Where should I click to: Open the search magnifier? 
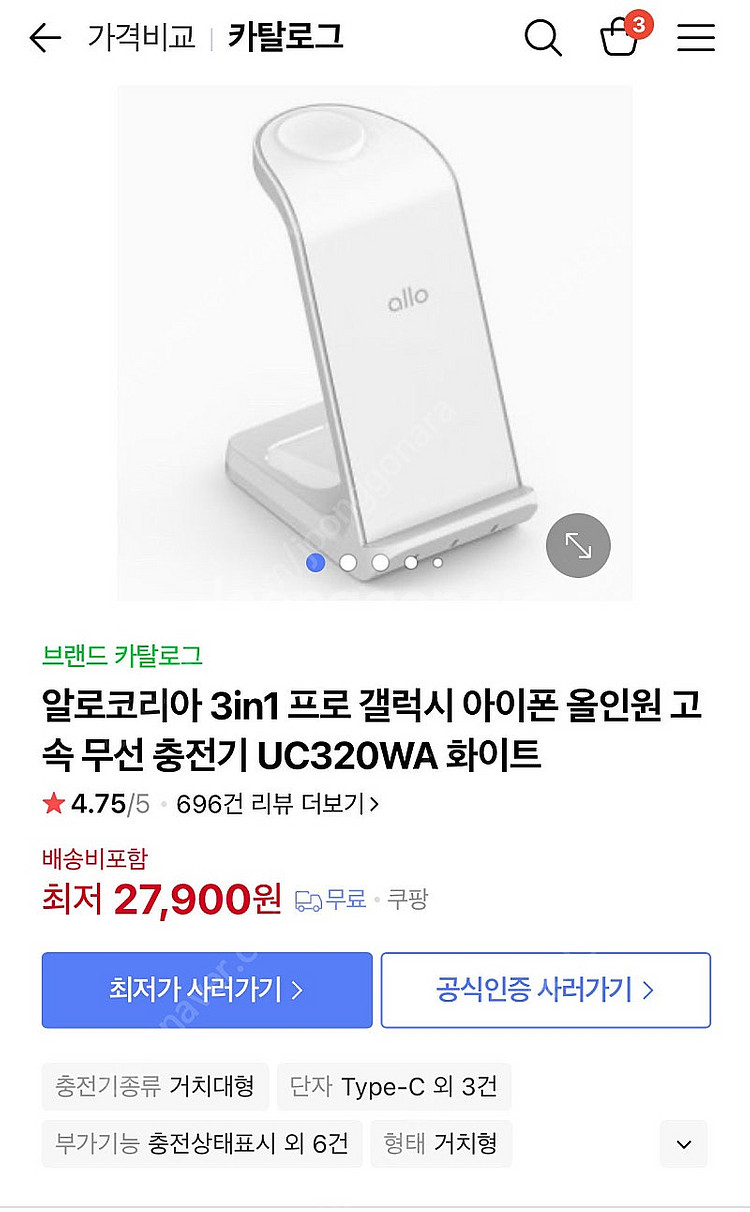543,39
